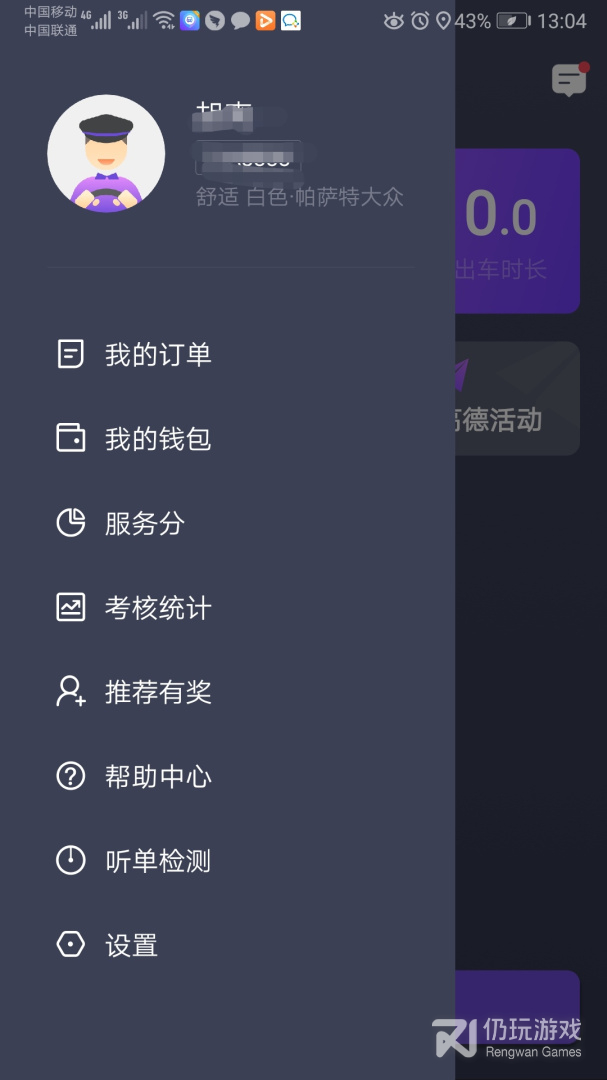
Task: Open 我的钱包 wallet page
Action: click(158, 439)
